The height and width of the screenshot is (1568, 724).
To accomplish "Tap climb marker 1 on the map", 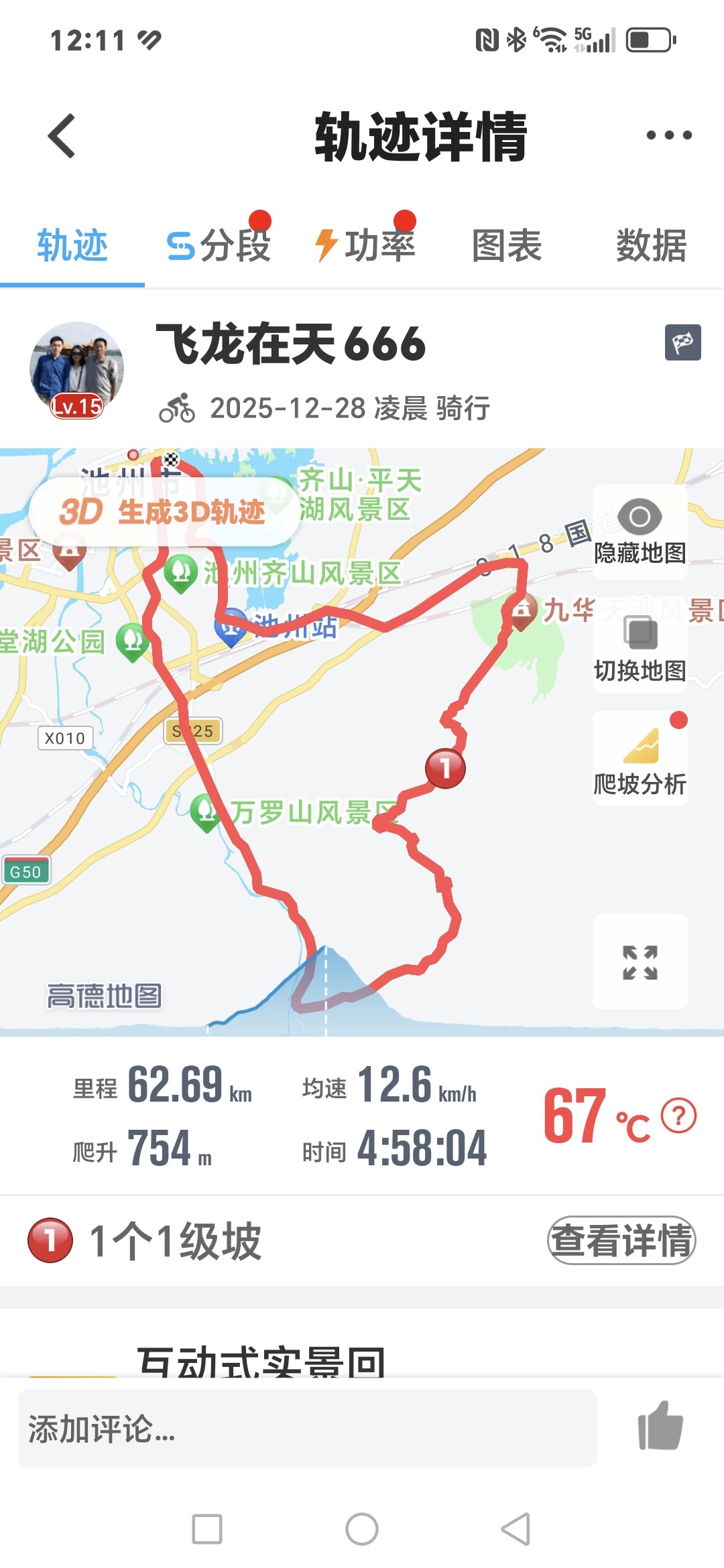I will click(445, 768).
